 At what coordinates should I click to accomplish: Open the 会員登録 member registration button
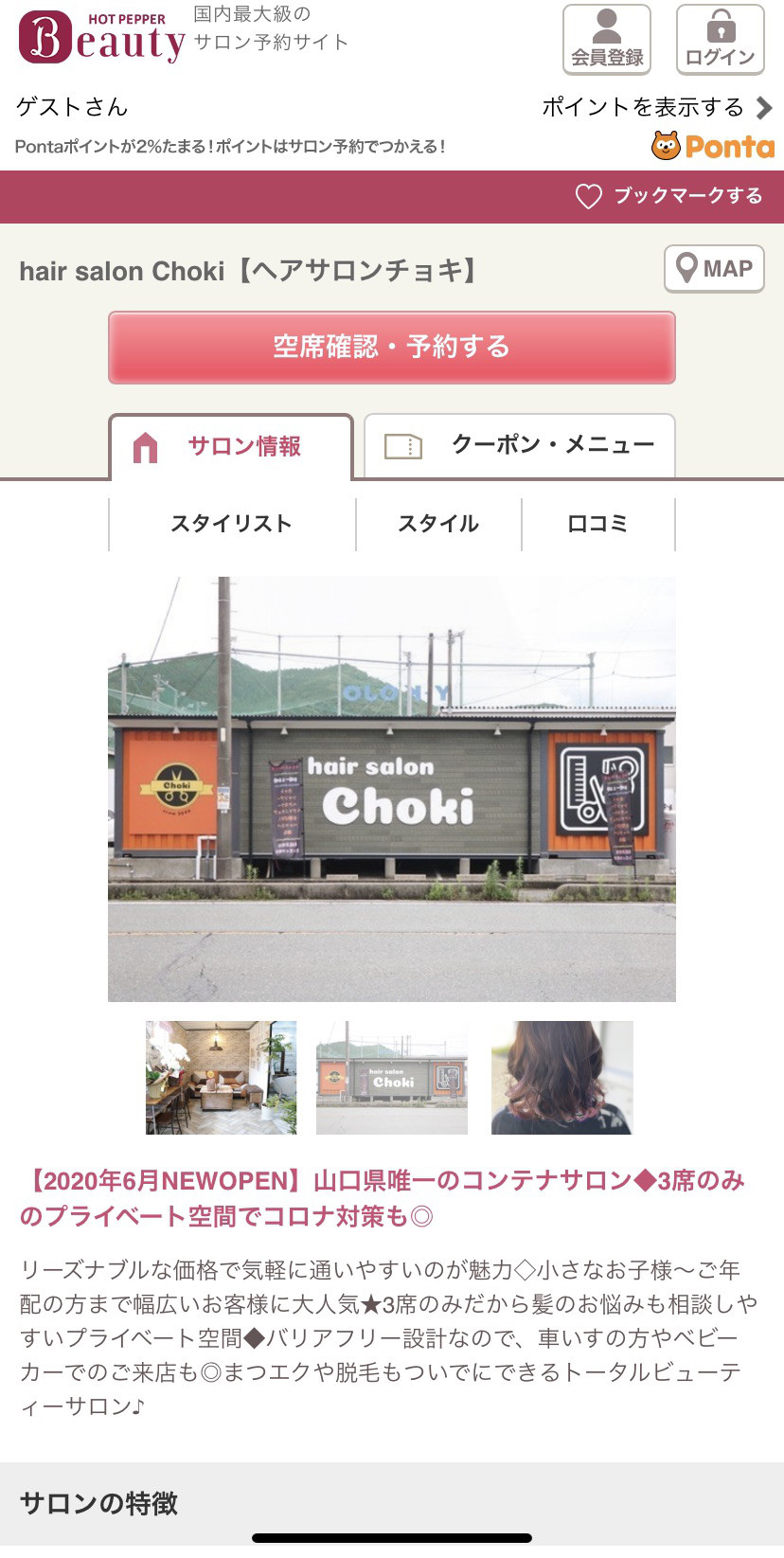[x=606, y=40]
